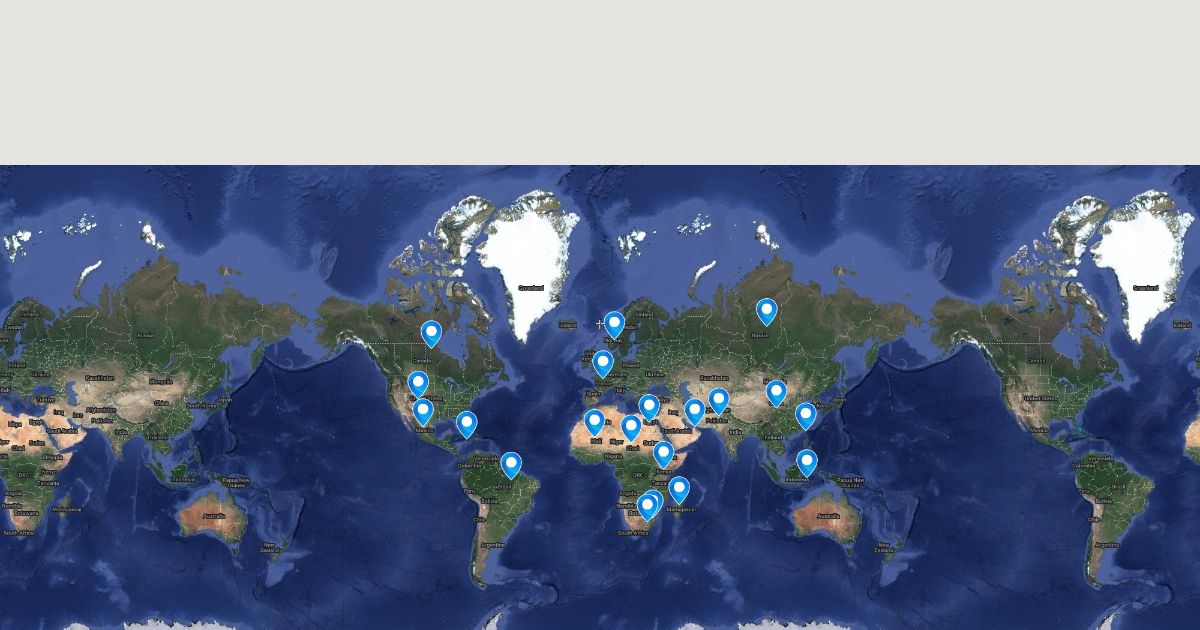Select the pin over Kenya
The height and width of the screenshot is (630, 1200).
(x=664, y=454)
